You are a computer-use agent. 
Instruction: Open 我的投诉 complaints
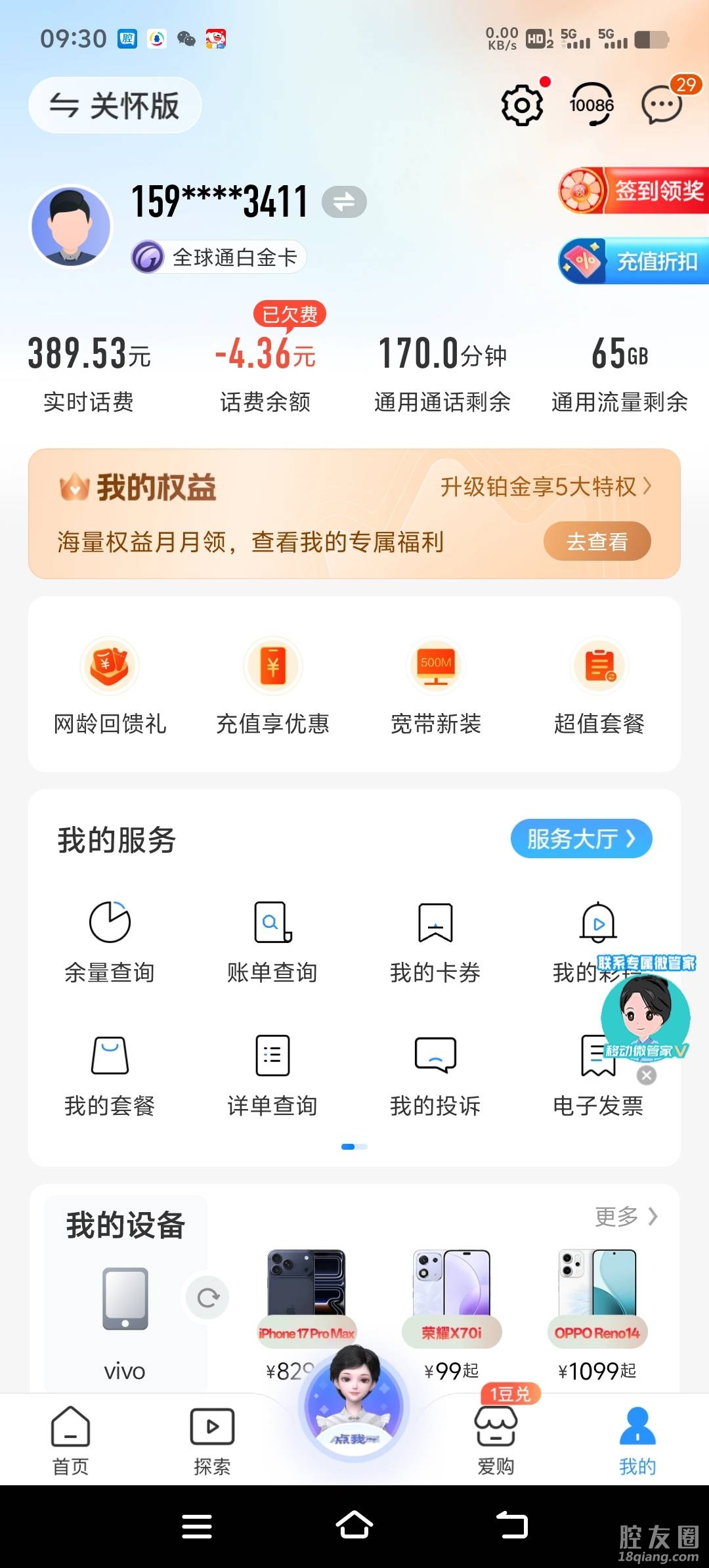point(435,1074)
